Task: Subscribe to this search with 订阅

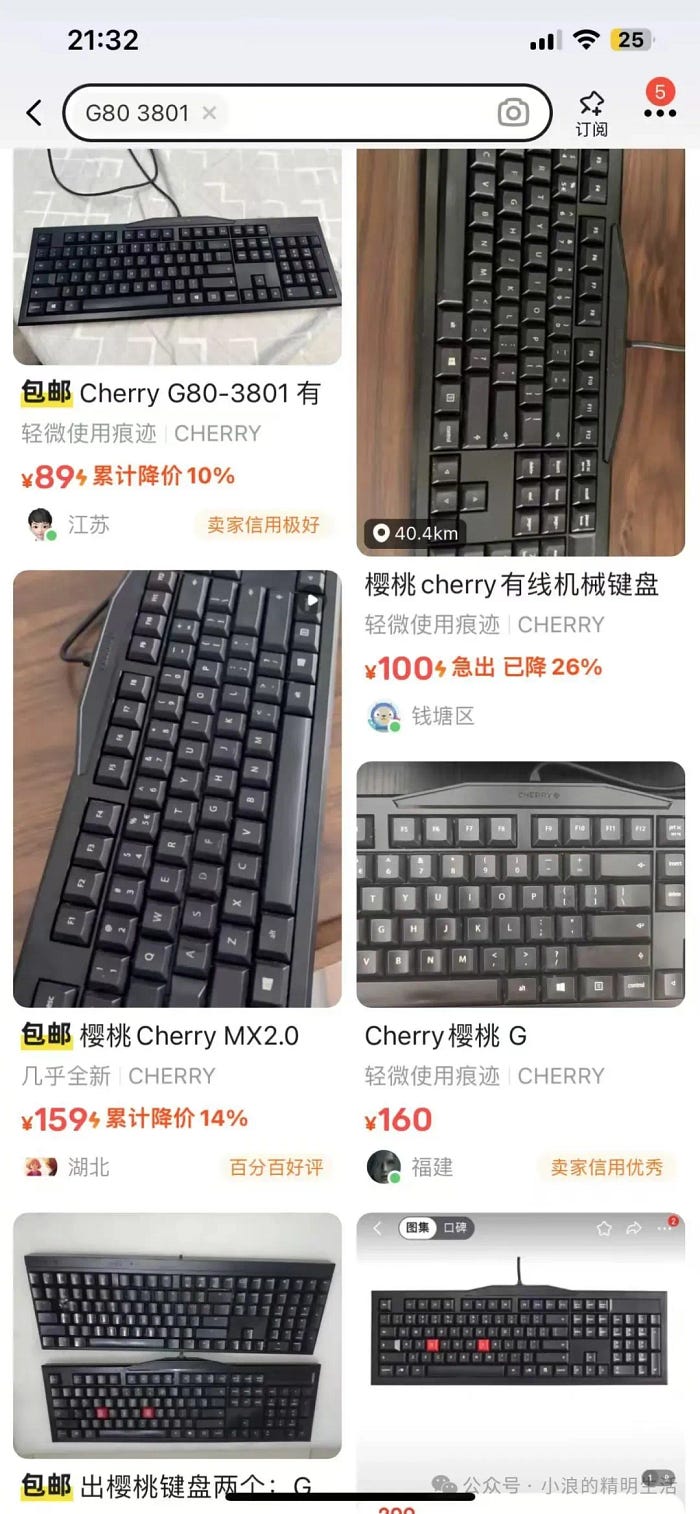Action: pos(591,113)
